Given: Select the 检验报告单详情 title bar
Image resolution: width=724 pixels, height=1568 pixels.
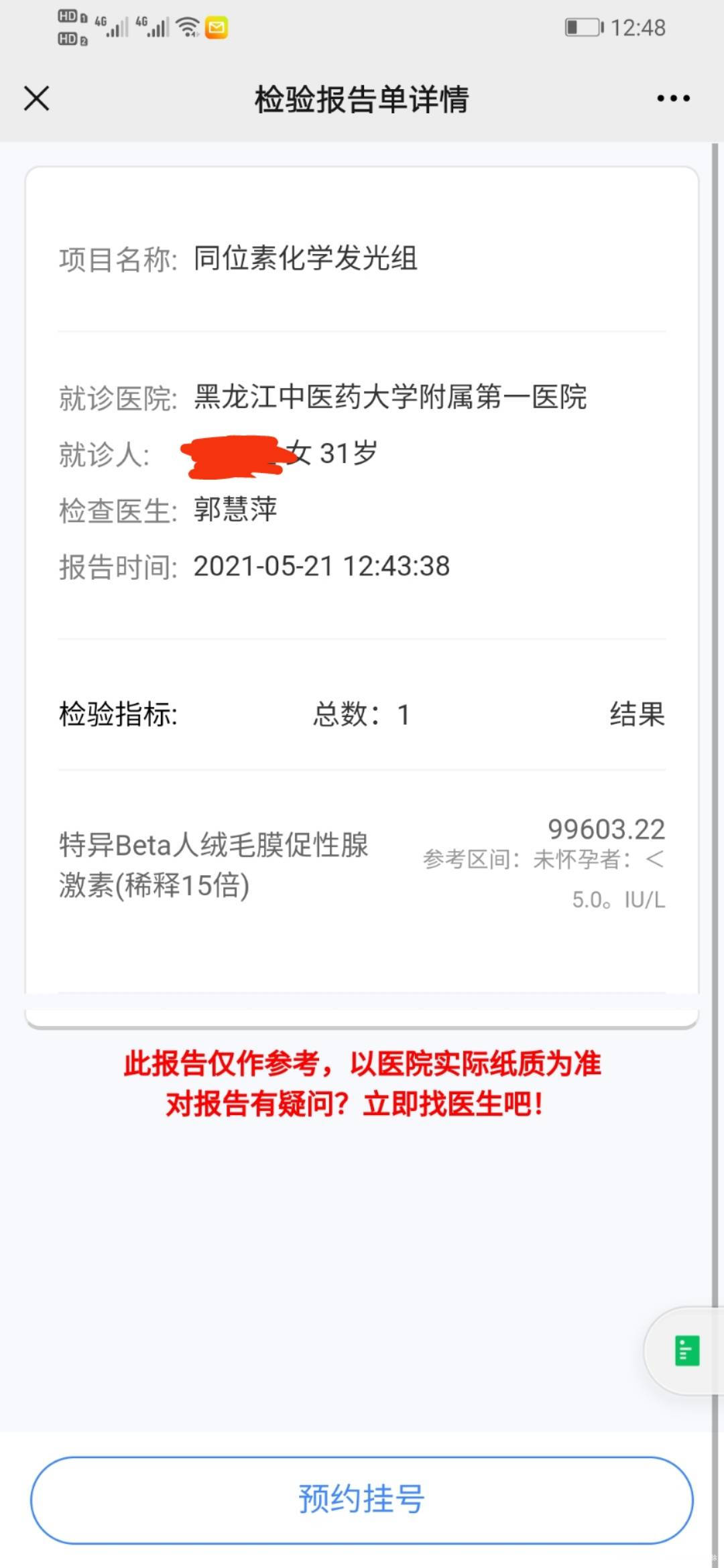Looking at the screenshot, I should pyautogui.click(x=362, y=97).
